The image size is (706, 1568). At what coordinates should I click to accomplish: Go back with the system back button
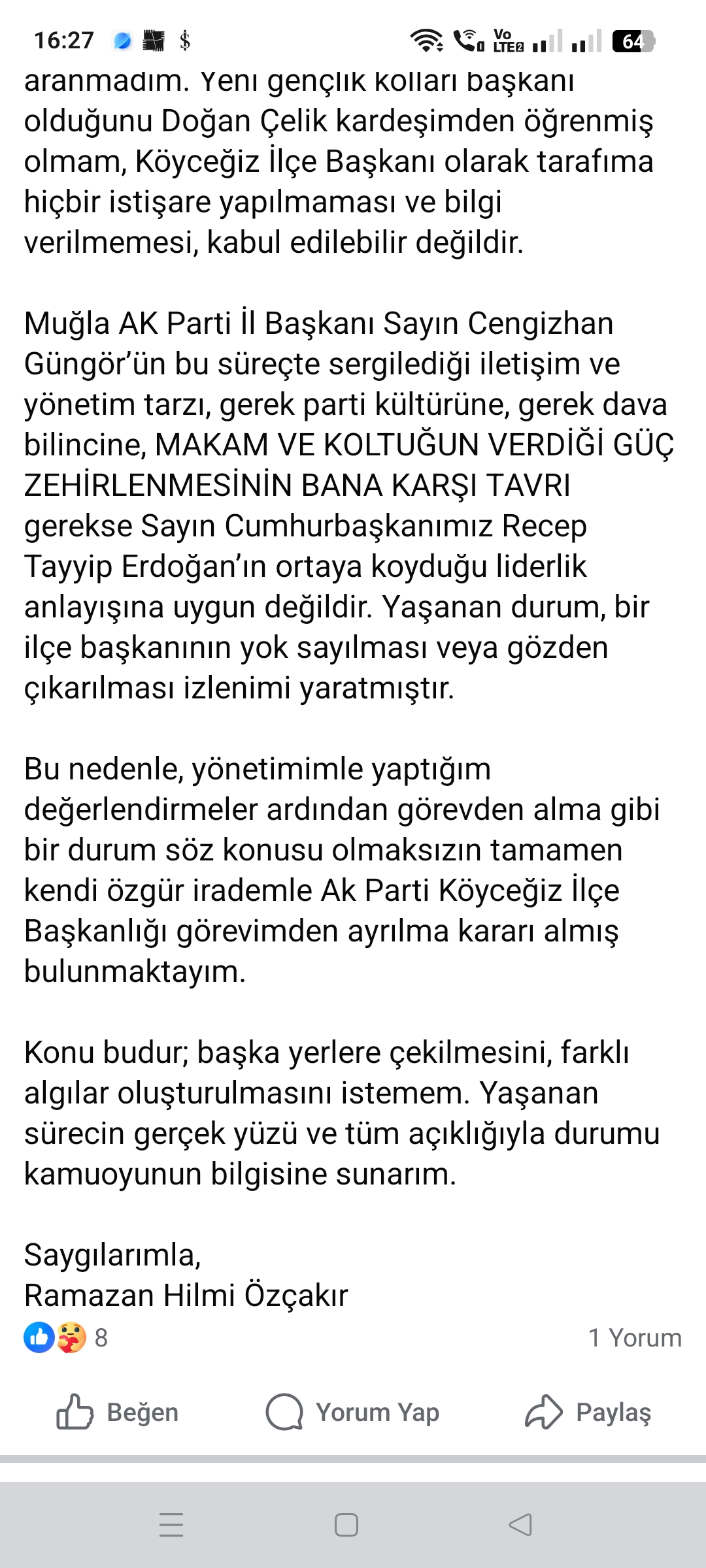point(520,1526)
